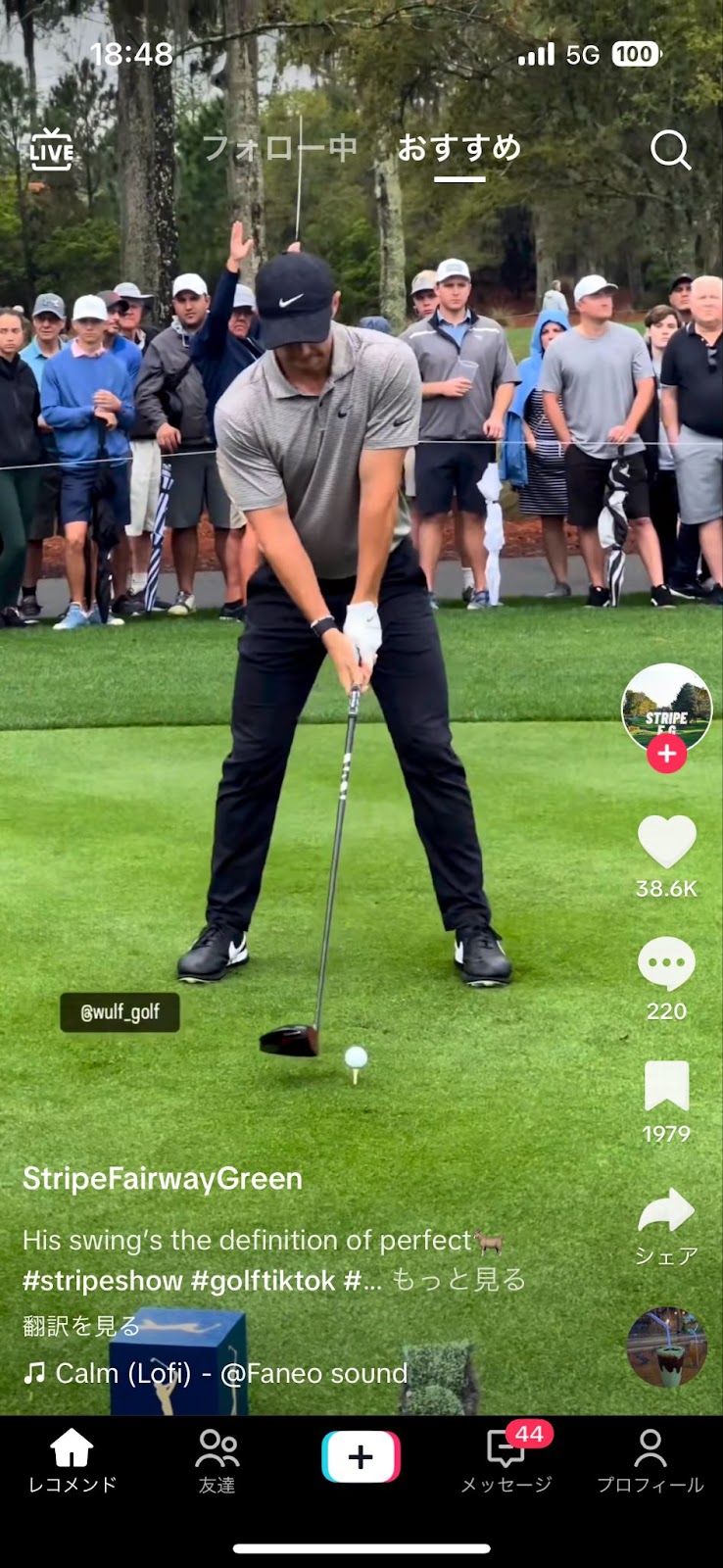Screen dimensions: 723x1568
Task: Open the 220 comments
Action: coord(666,964)
